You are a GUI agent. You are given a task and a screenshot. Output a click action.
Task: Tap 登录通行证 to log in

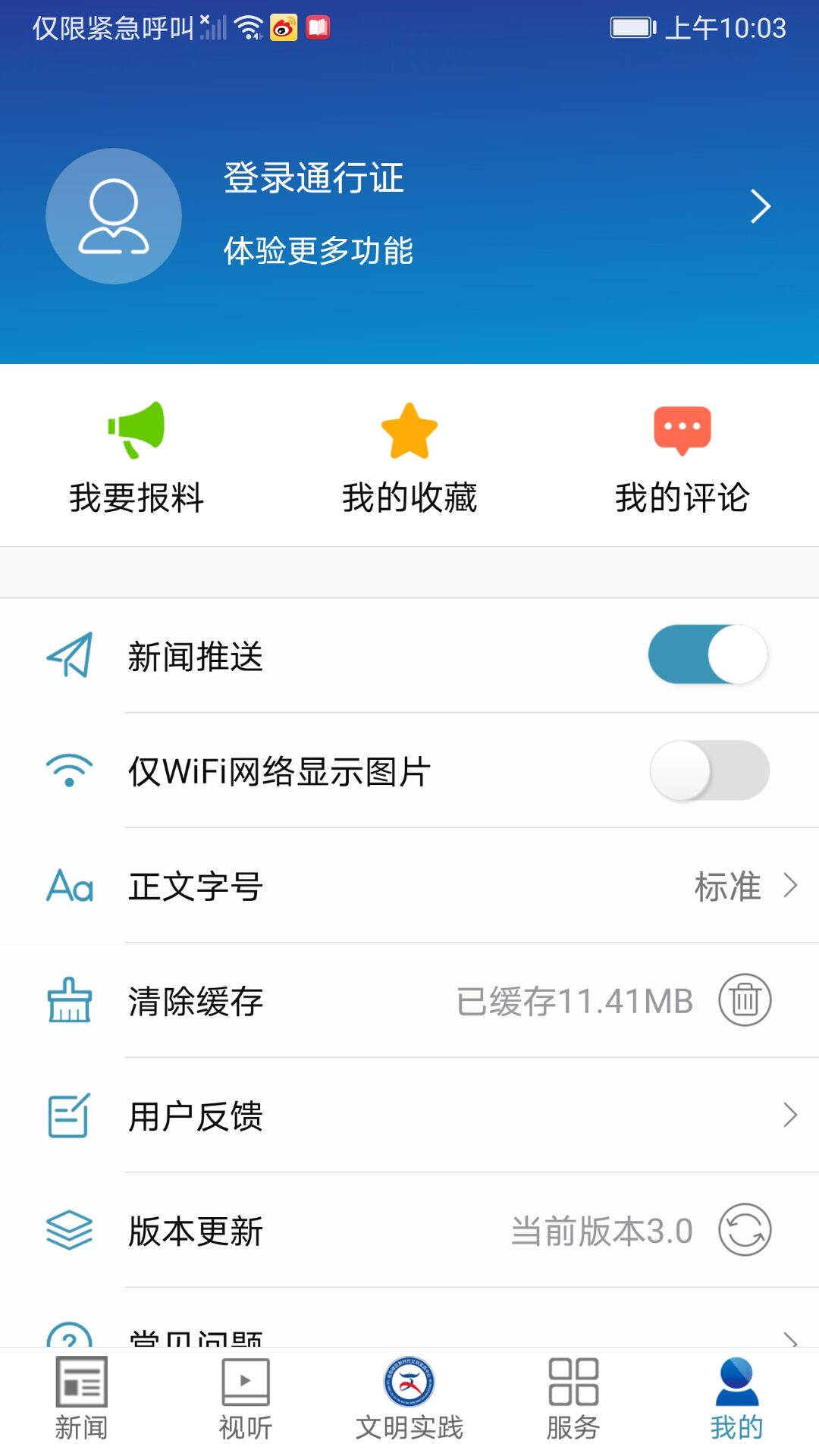click(313, 180)
